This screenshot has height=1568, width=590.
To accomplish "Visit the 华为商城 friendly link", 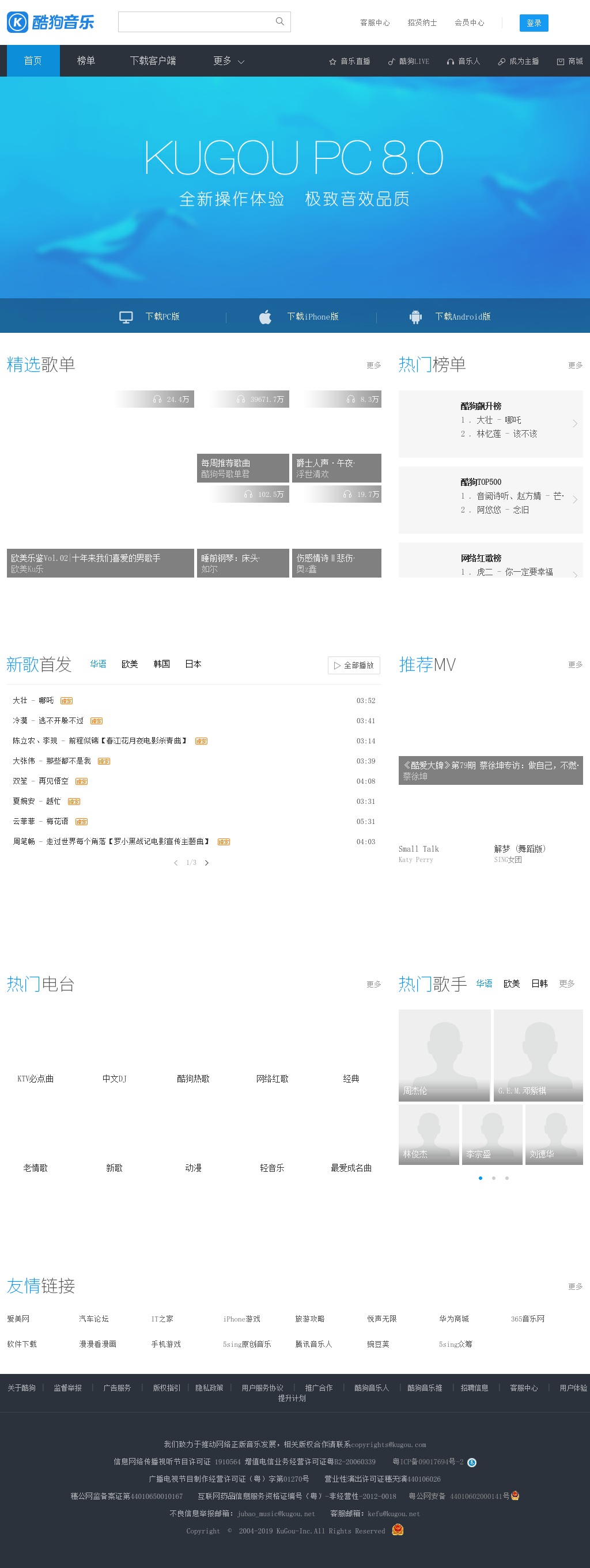I will point(453,1319).
